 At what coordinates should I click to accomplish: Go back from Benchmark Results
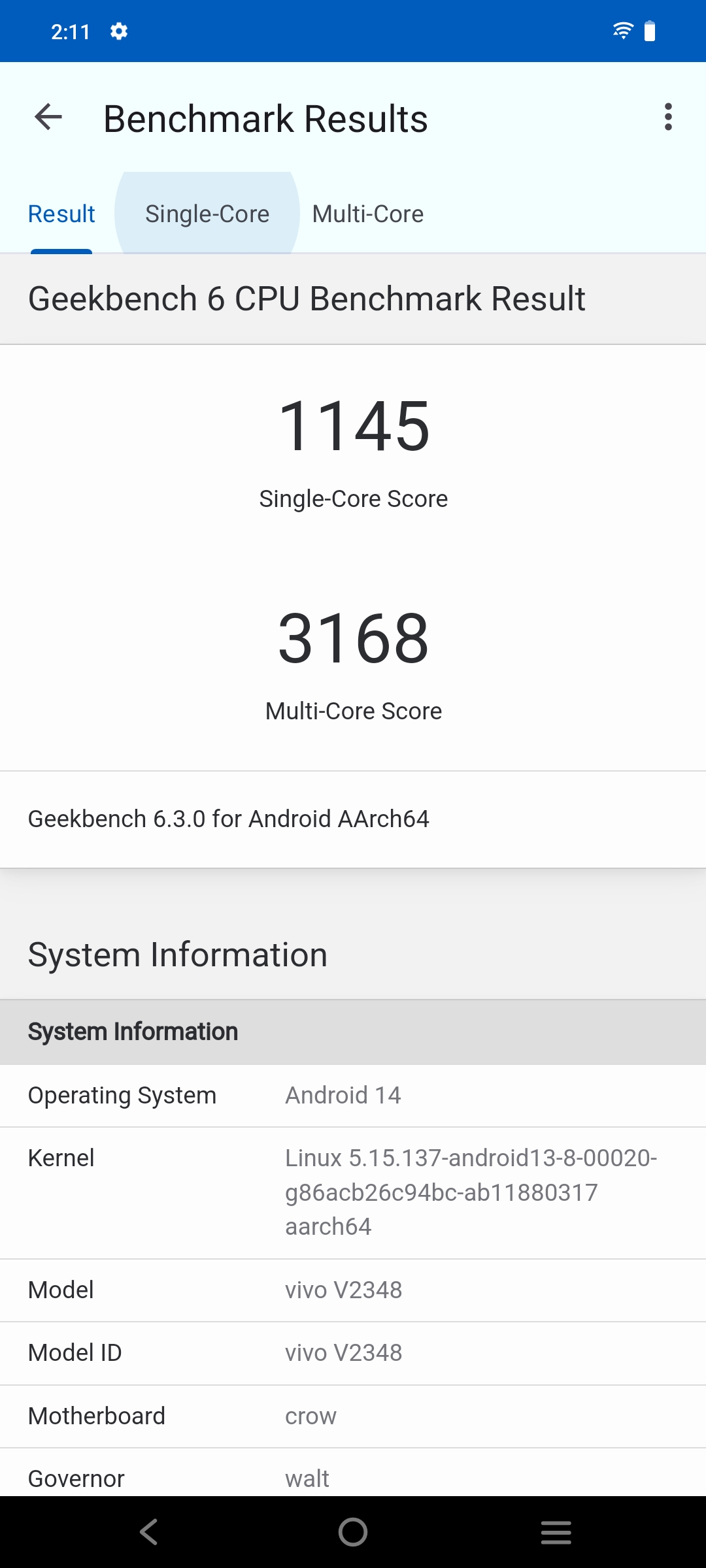(x=48, y=118)
